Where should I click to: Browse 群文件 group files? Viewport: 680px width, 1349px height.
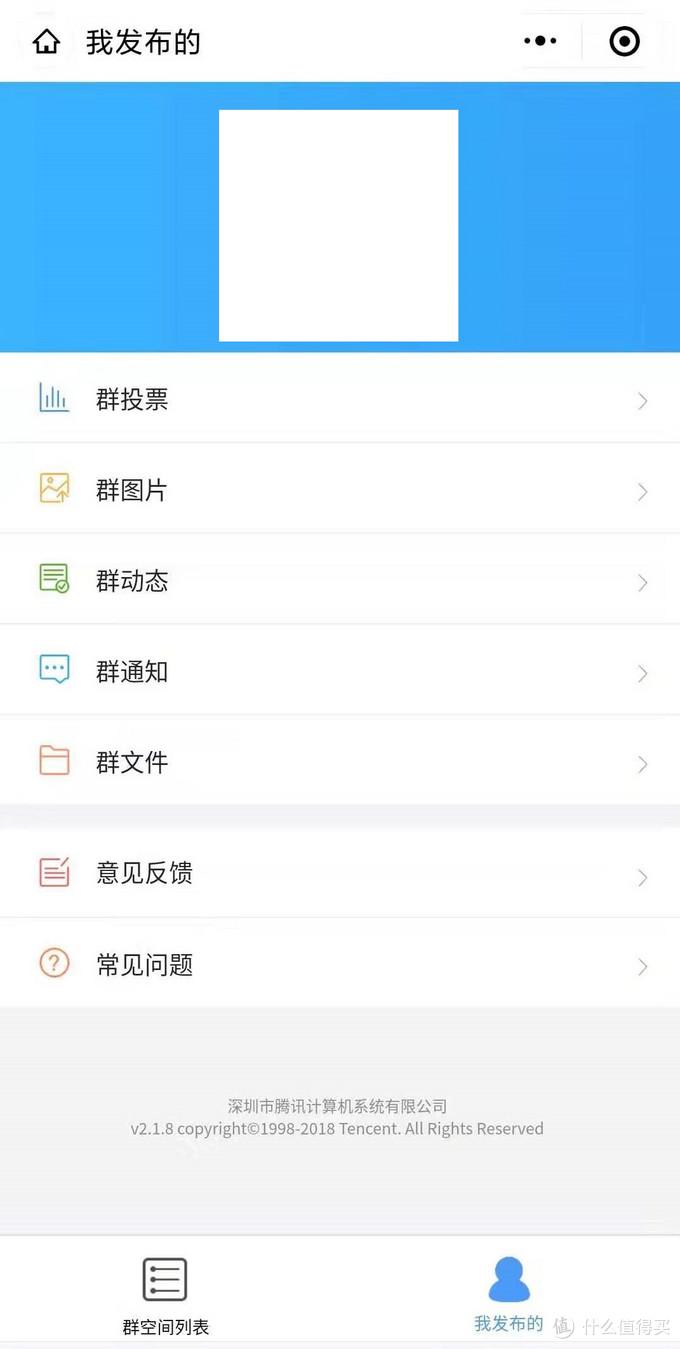340,761
